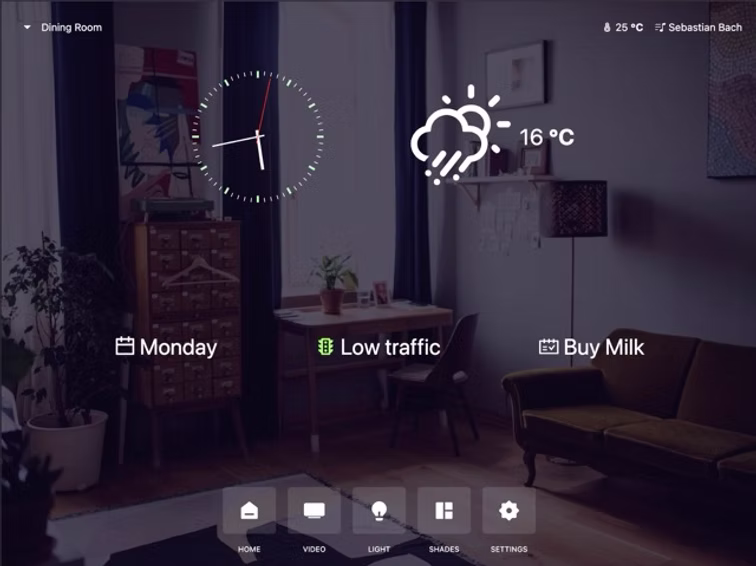
Task: Open the Dining Room room selector
Action: point(62,28)
